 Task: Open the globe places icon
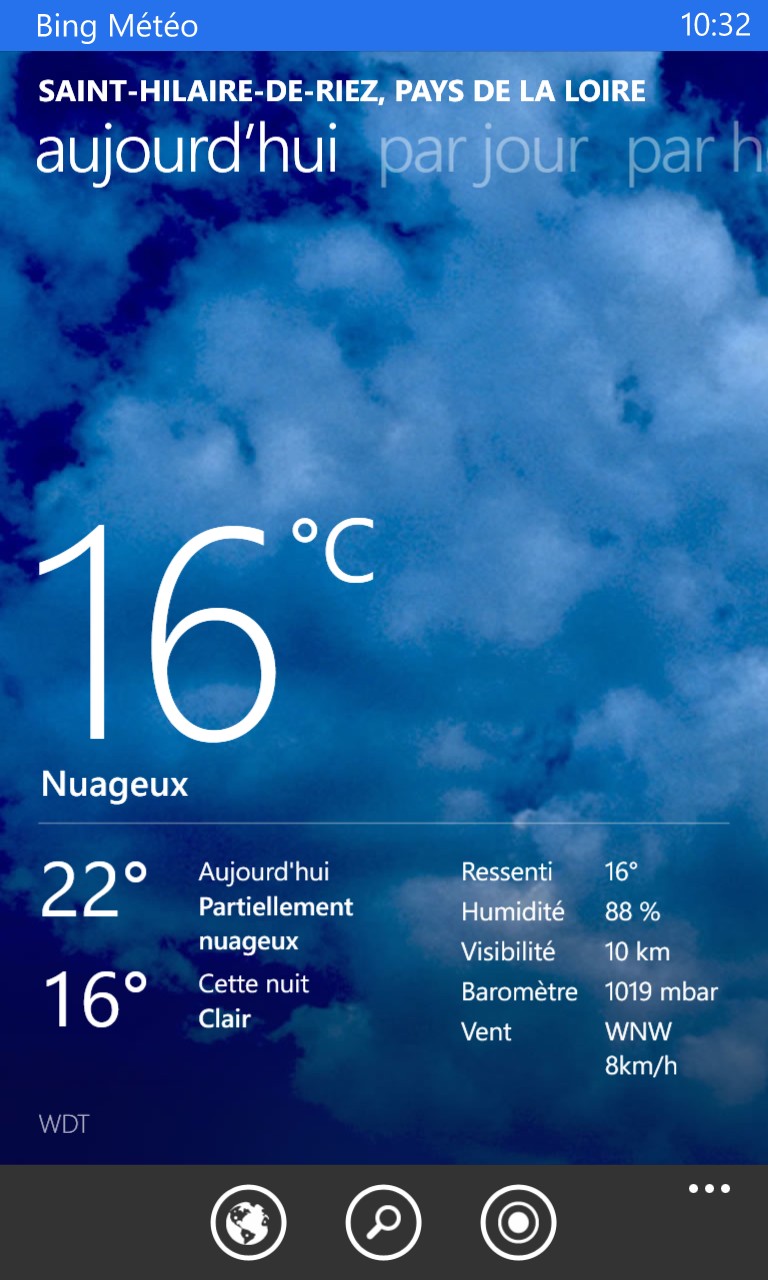point(248,1222)
